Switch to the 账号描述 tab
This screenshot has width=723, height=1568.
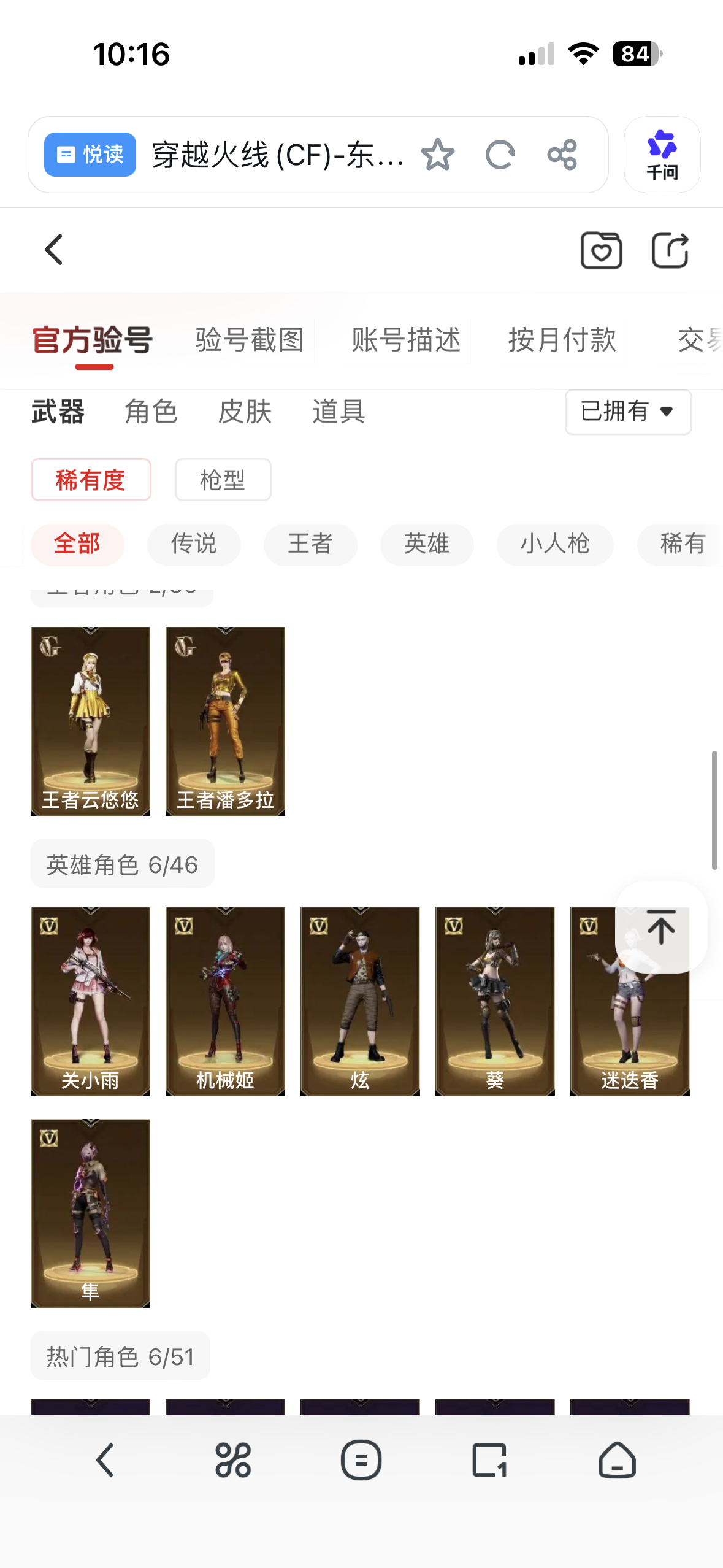[406, 340]
